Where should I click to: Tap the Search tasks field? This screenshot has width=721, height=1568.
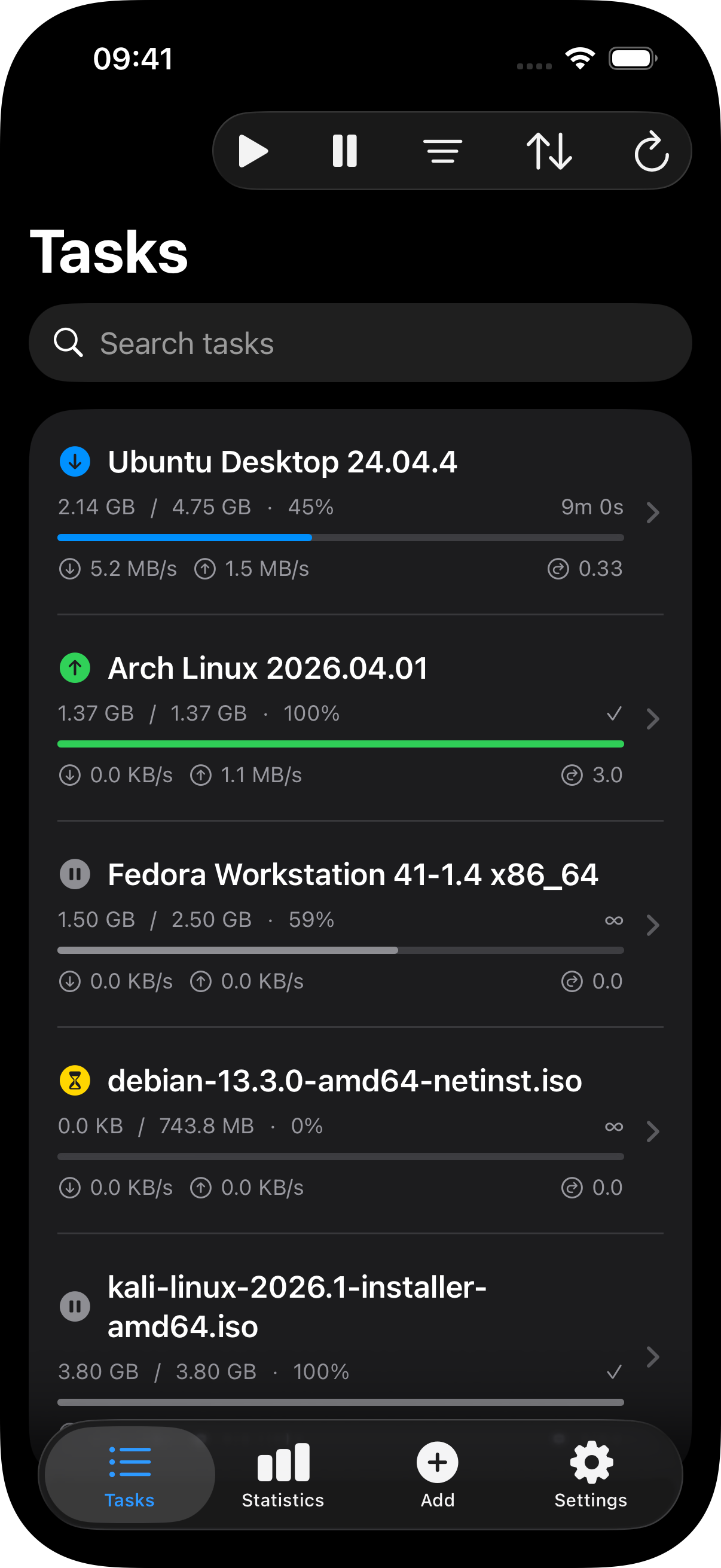360,343
